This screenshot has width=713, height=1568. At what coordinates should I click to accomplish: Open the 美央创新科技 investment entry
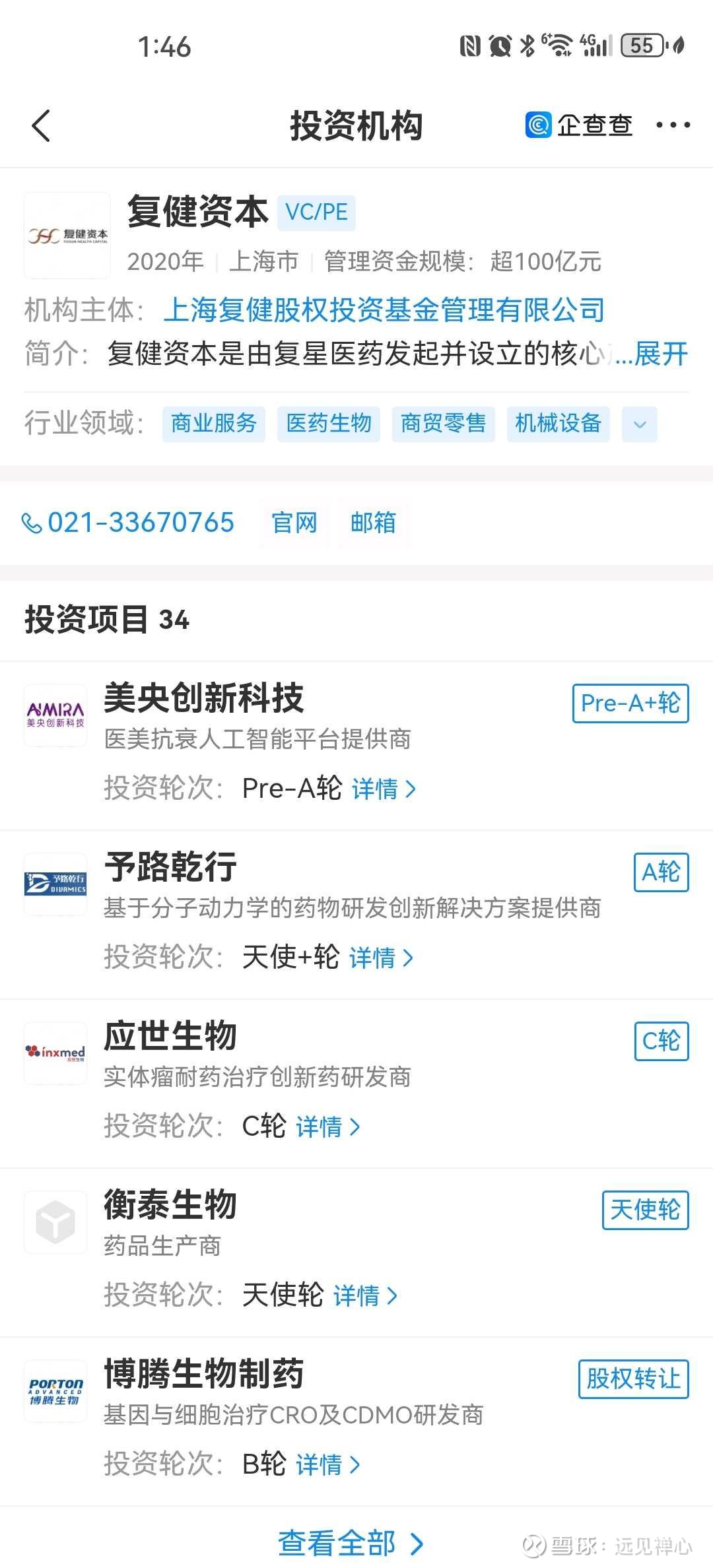point(356,745)
